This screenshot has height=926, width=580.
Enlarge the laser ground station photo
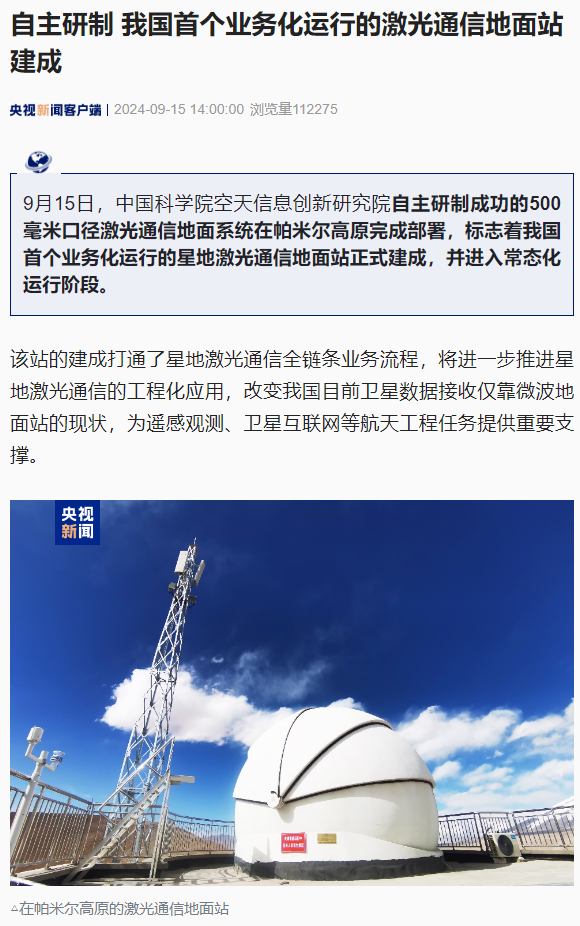click(292, 693)
